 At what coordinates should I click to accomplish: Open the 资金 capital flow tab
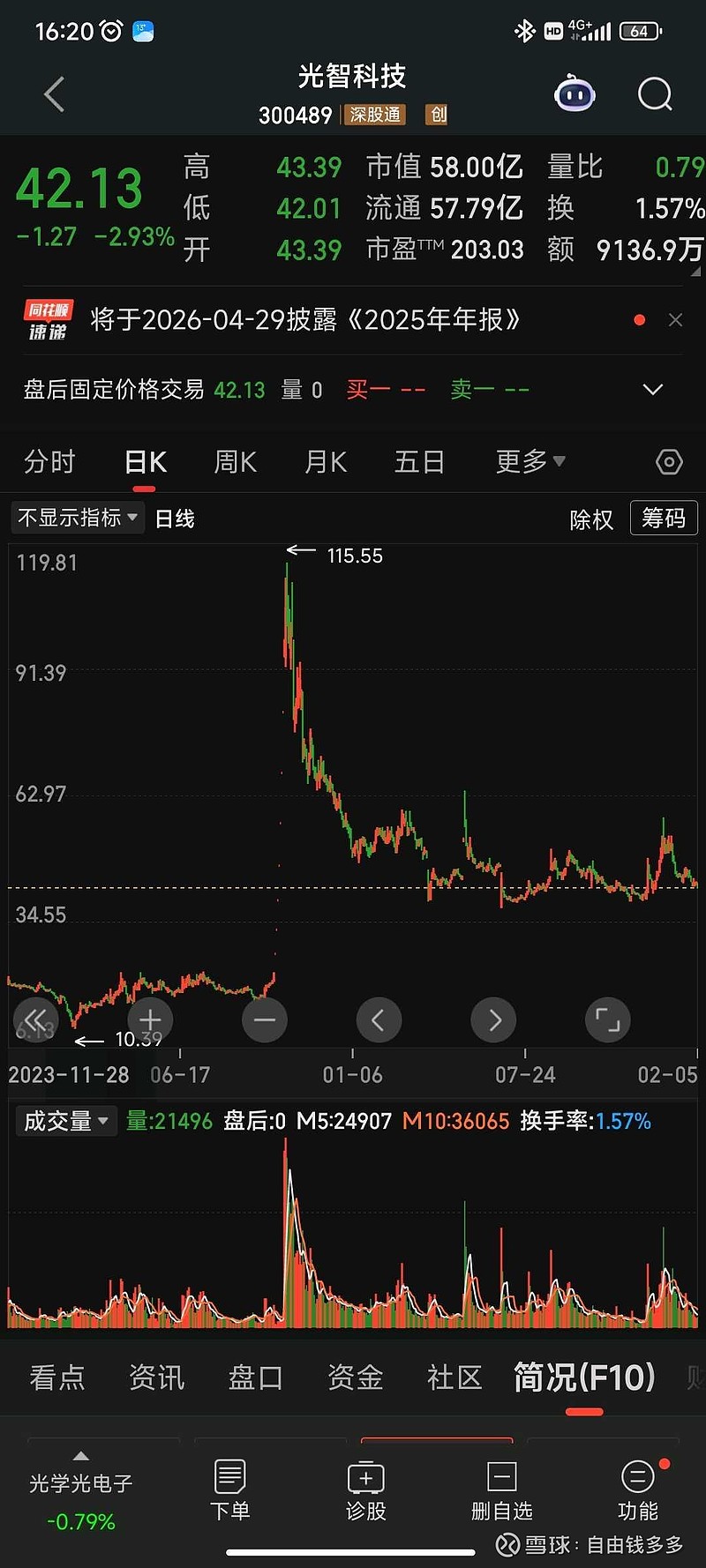(x=355, y=1378)
